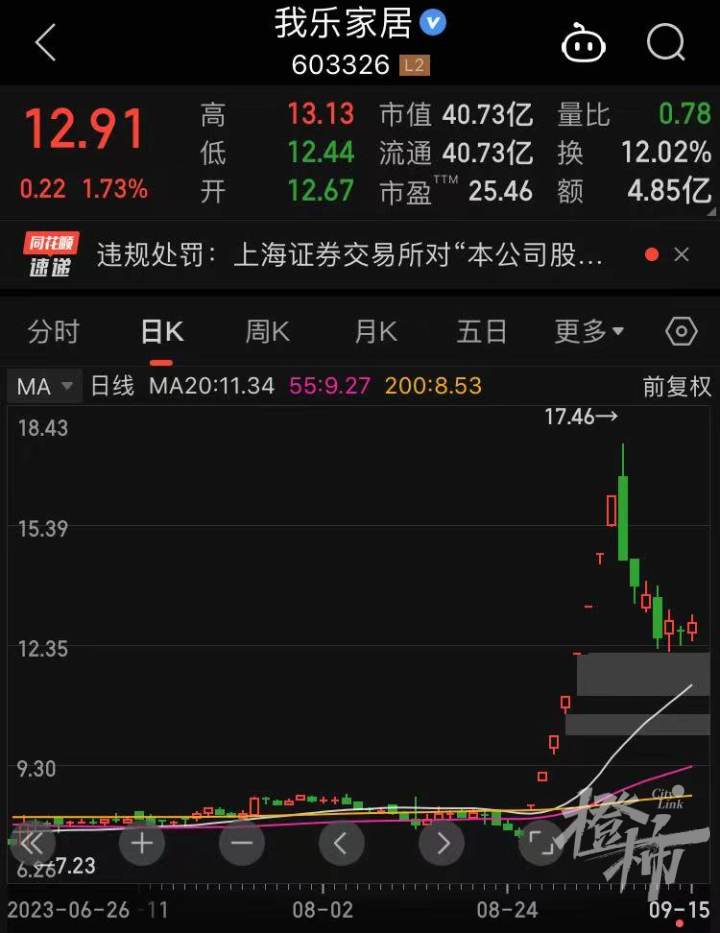720x933 pixels.
Task: Select the 日K tab
Action: click(x=161, y=332)
